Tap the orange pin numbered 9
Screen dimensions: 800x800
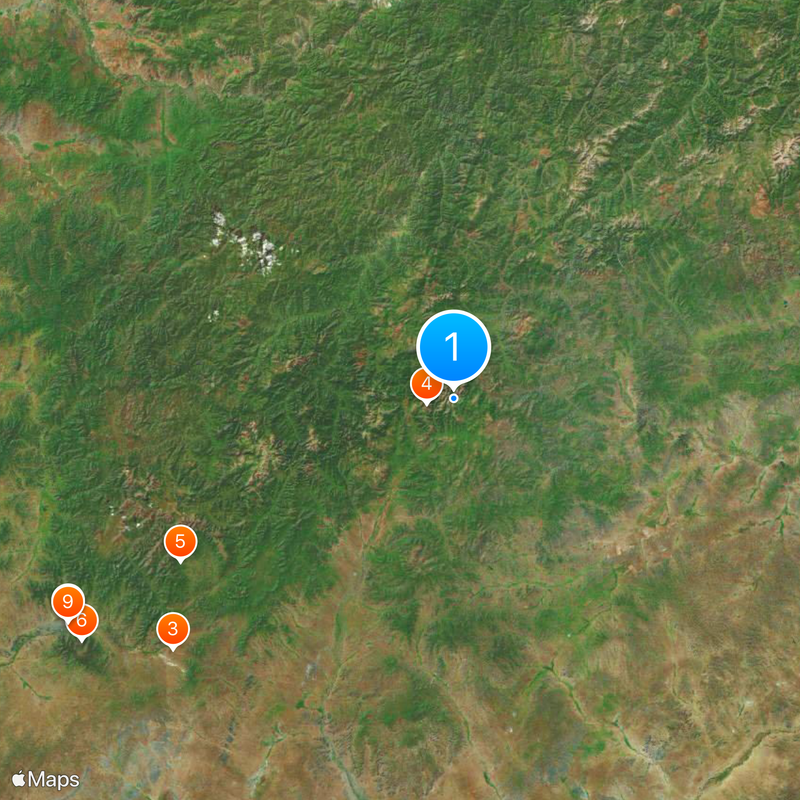click(x=67, y=601)
